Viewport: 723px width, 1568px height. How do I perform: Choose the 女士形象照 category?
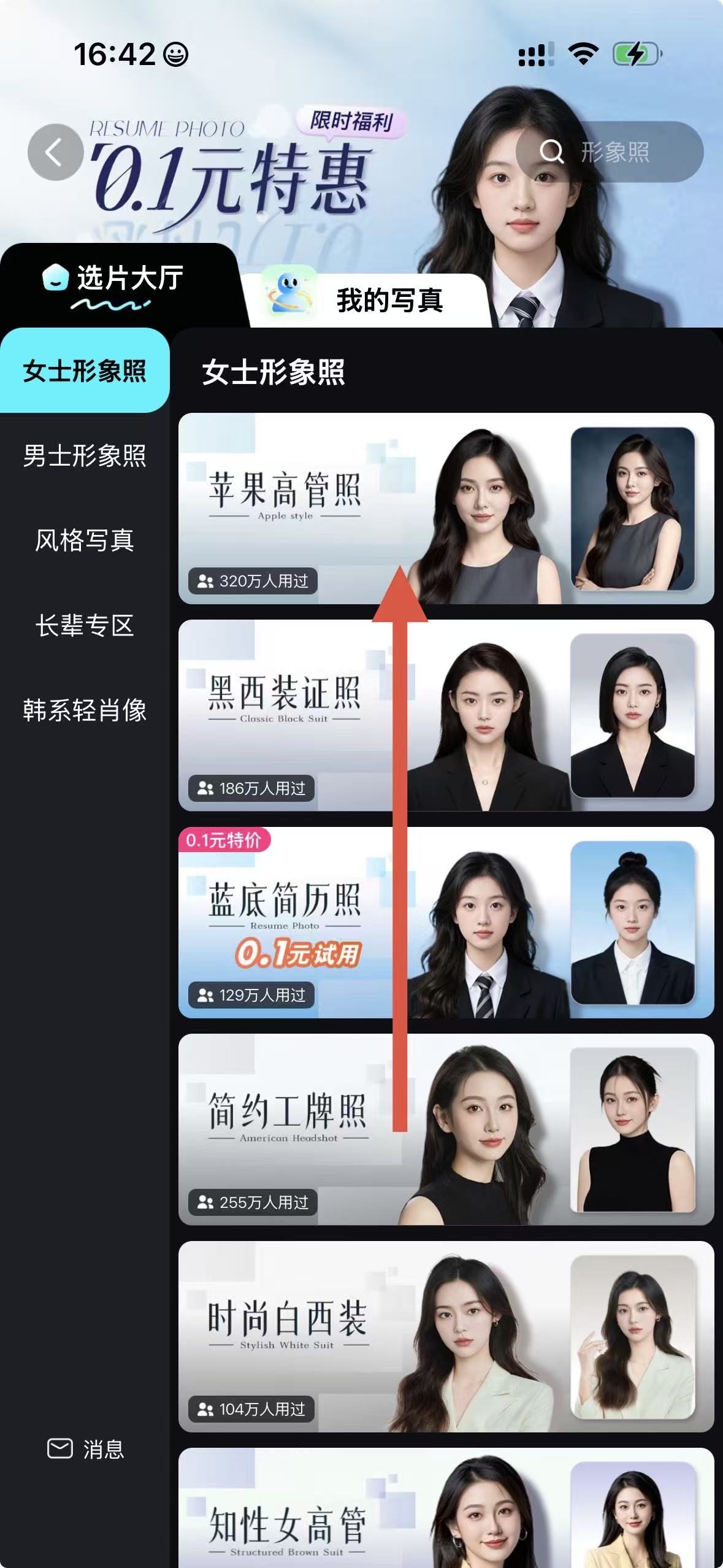tap(85, 371)
